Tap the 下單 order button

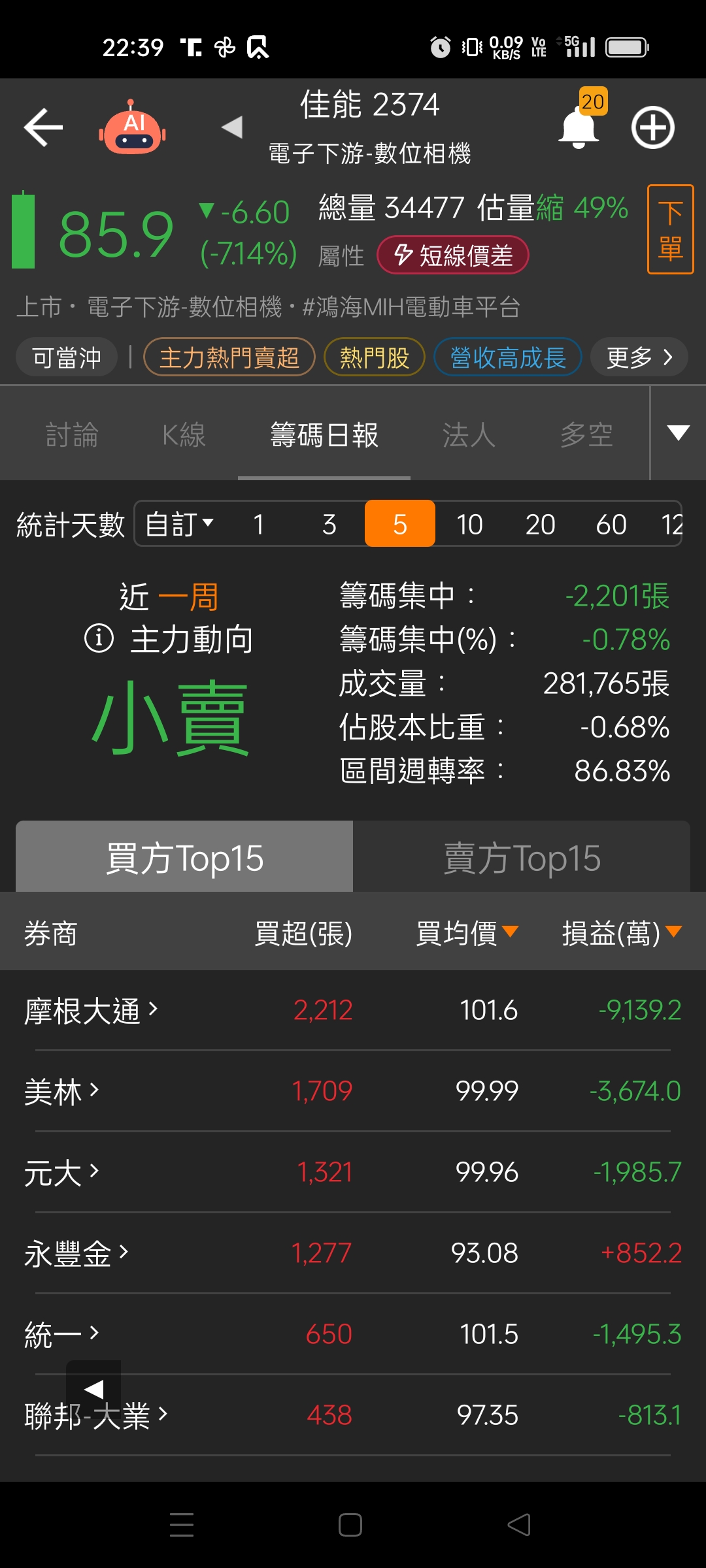pyautogui.click(x=670, y=229)
